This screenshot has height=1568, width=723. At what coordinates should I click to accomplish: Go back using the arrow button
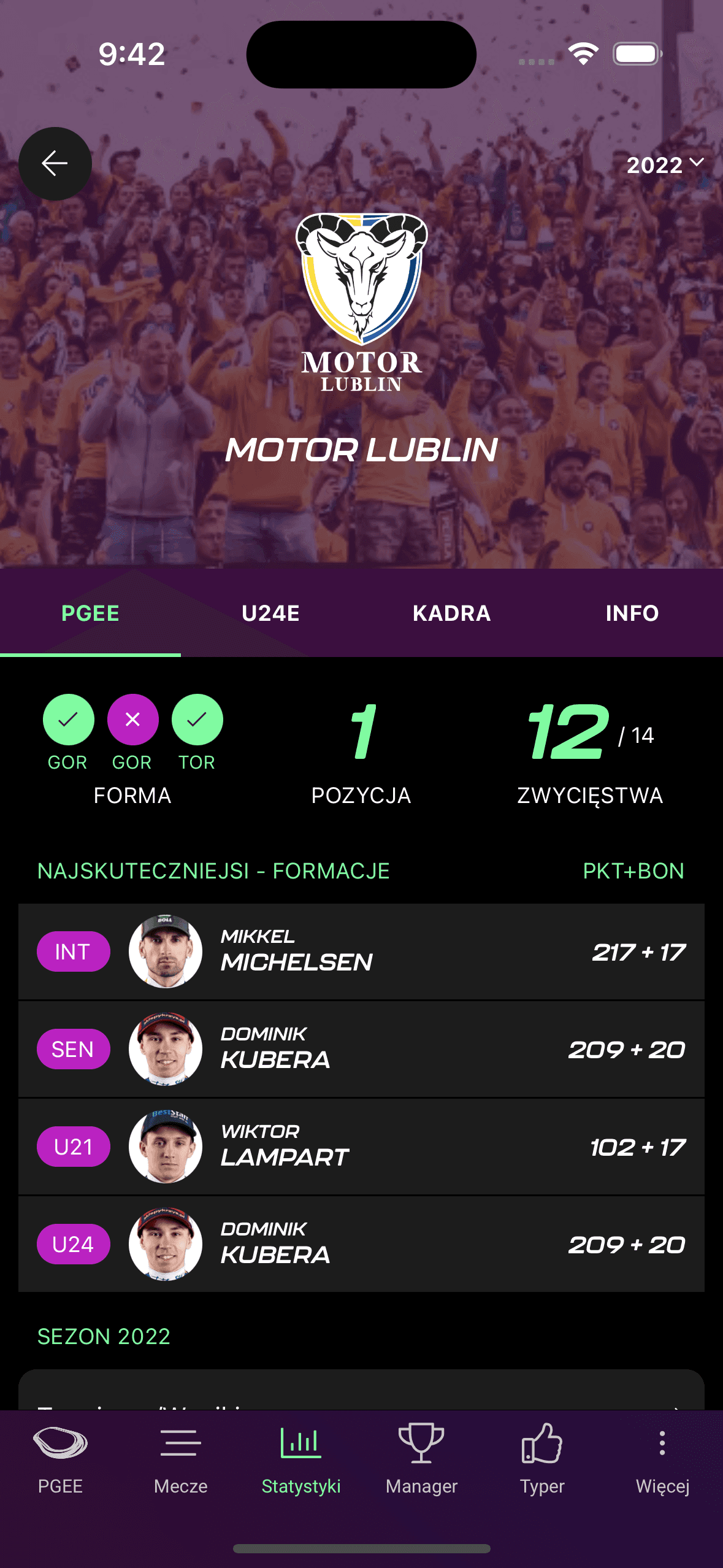[x=55, y=164]
